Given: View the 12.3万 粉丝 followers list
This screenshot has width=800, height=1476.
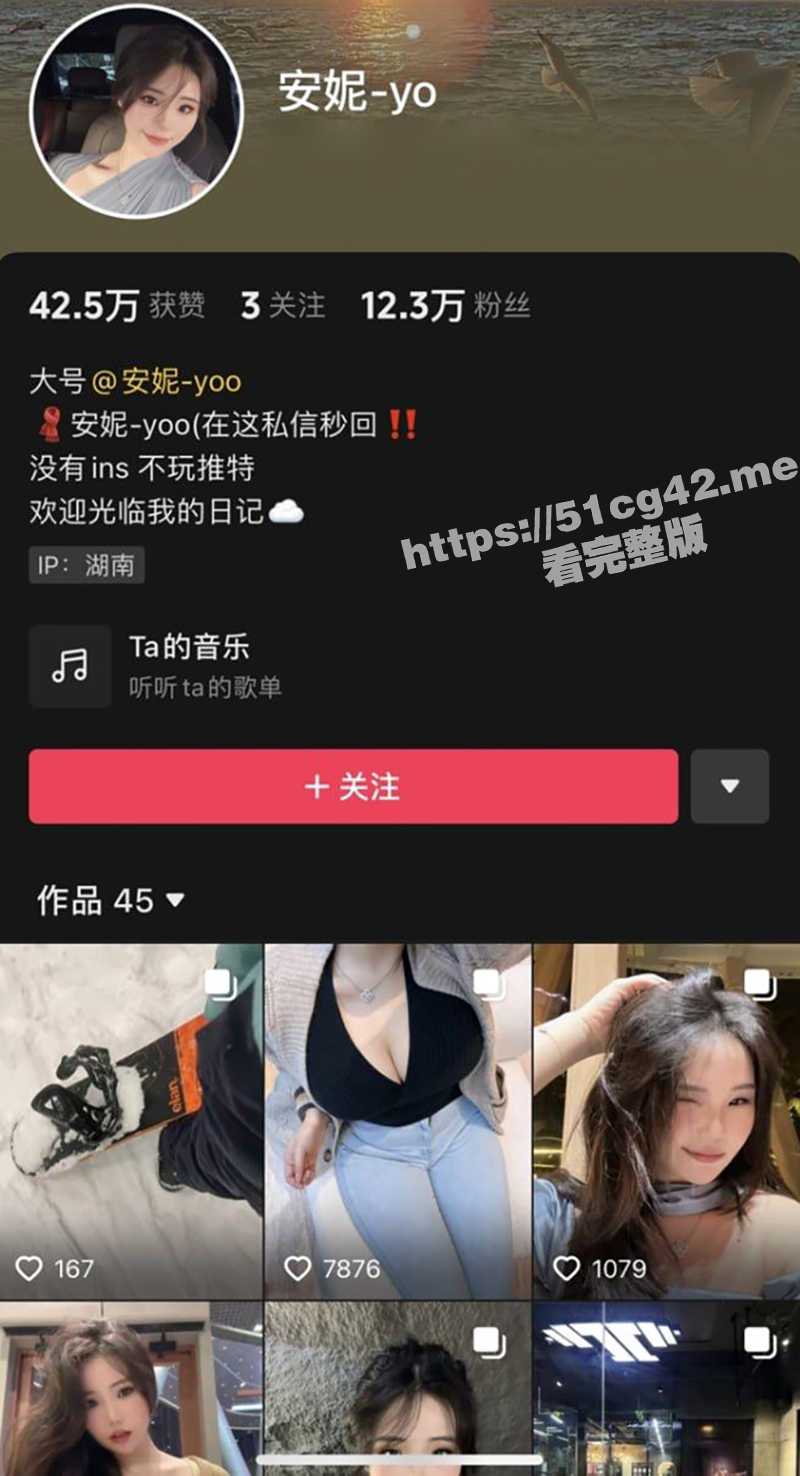Looking at the screenshot, I should click(445, 306).
